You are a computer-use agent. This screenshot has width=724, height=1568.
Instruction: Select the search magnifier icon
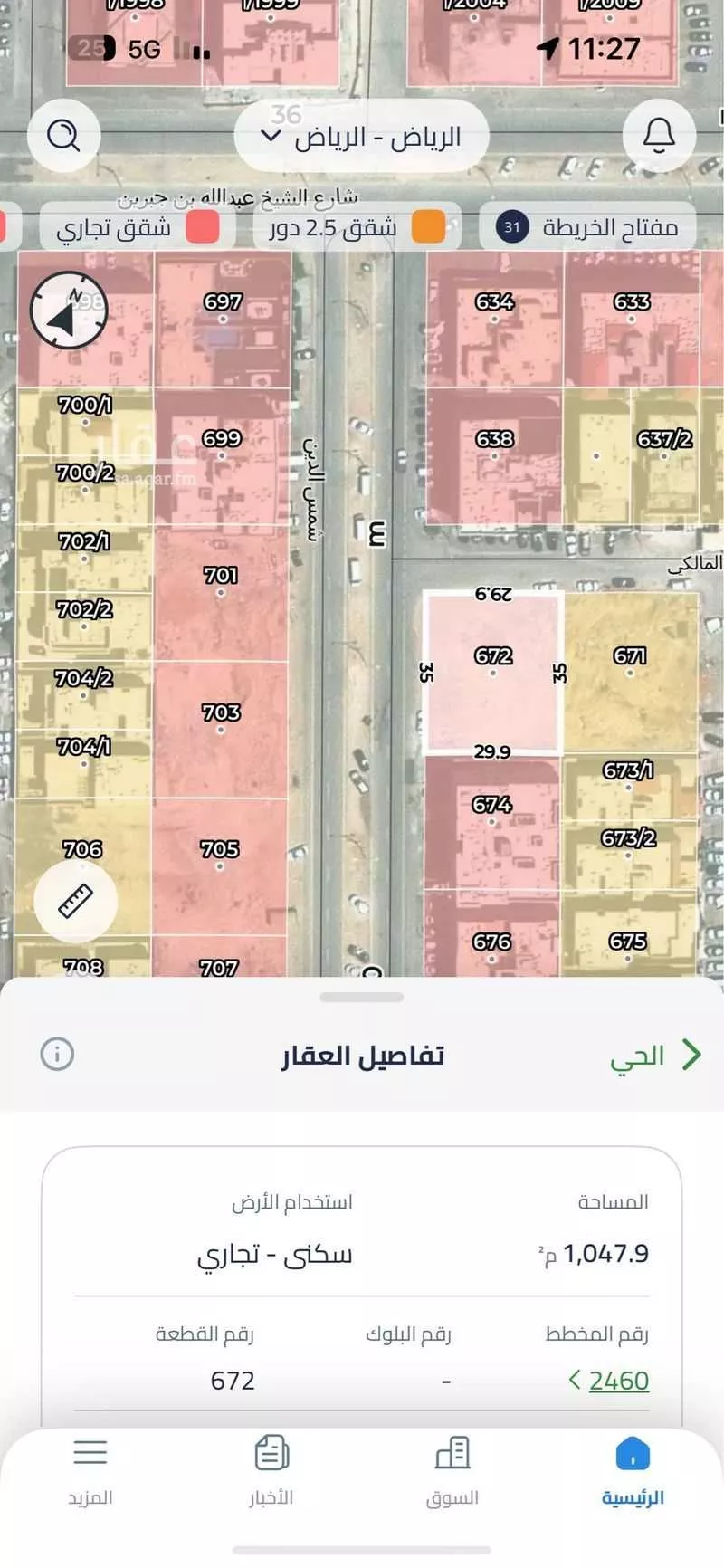[63, 136]
